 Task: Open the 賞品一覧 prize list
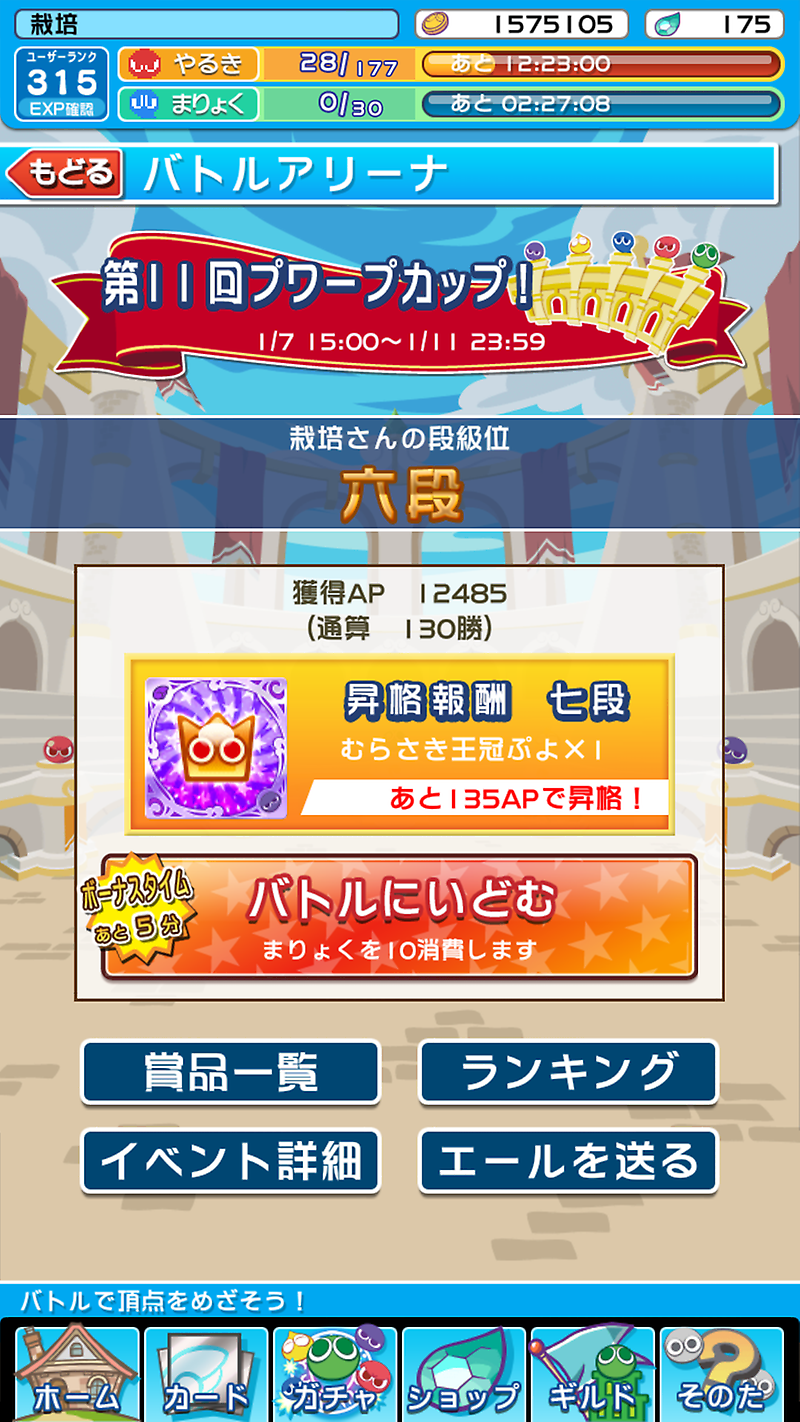[x=230, y=1072]
